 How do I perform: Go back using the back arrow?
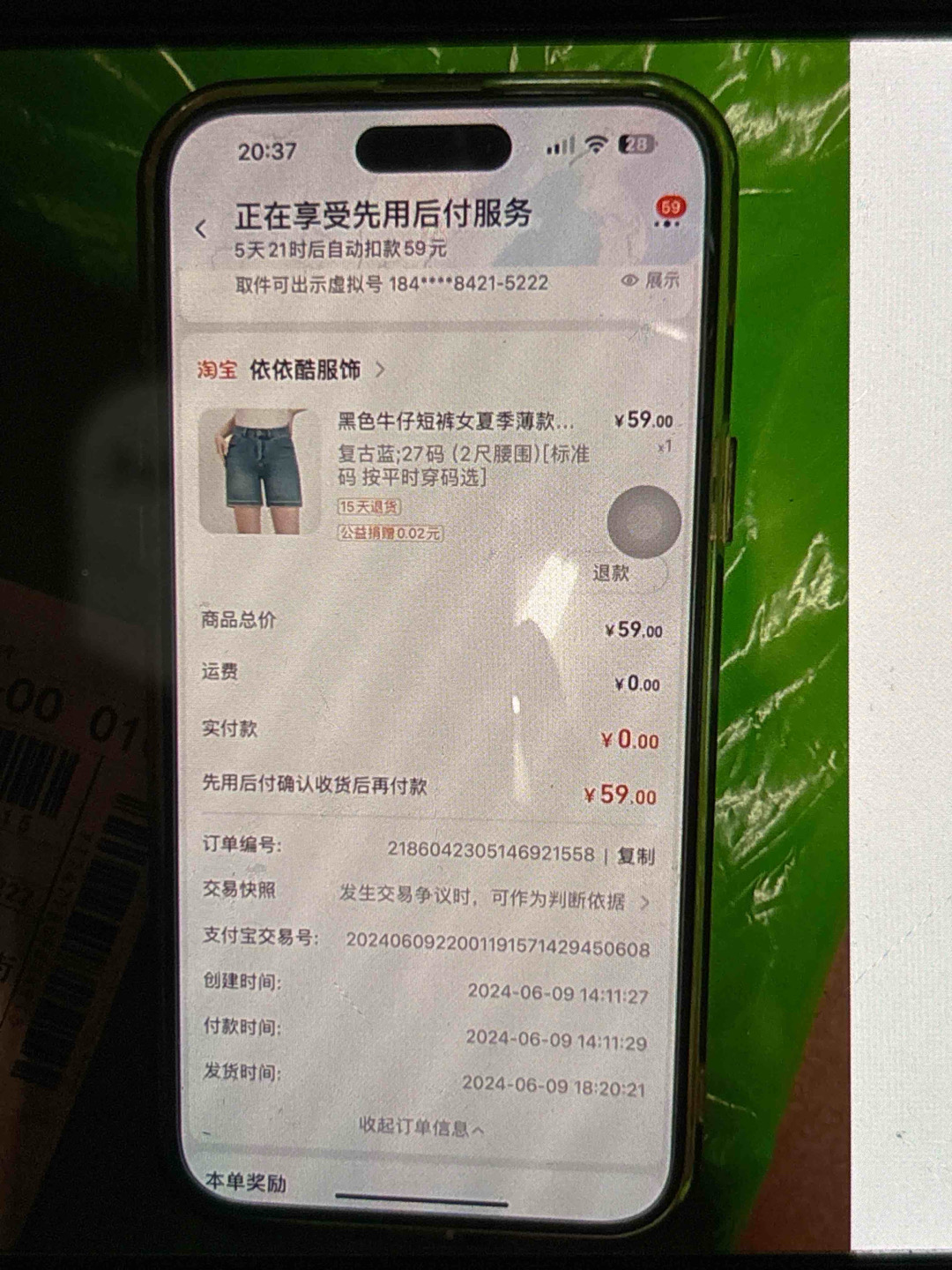[202, 228]
